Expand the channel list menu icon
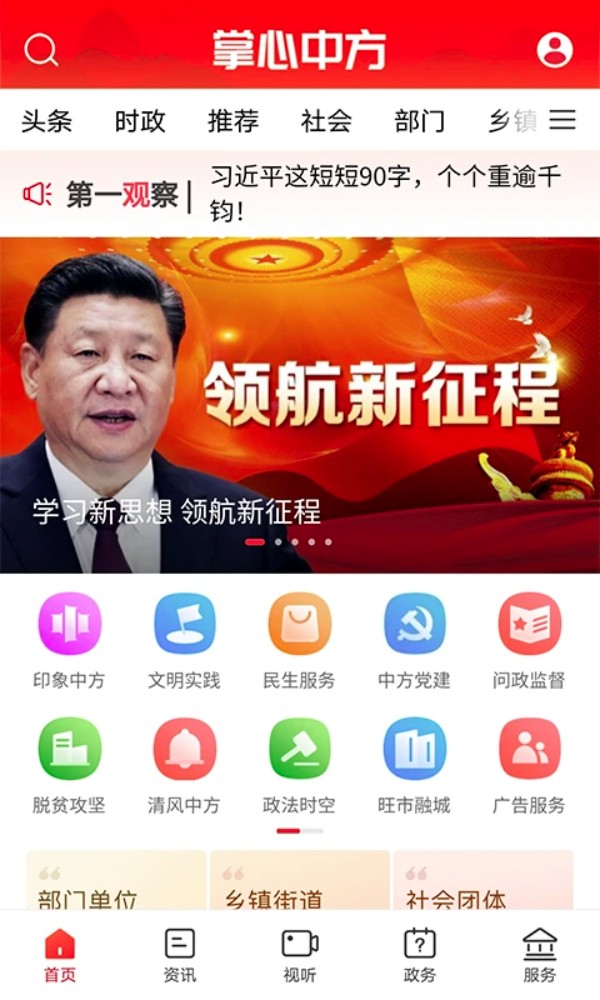Screen dimensions: 600x1000 (563, 121)
